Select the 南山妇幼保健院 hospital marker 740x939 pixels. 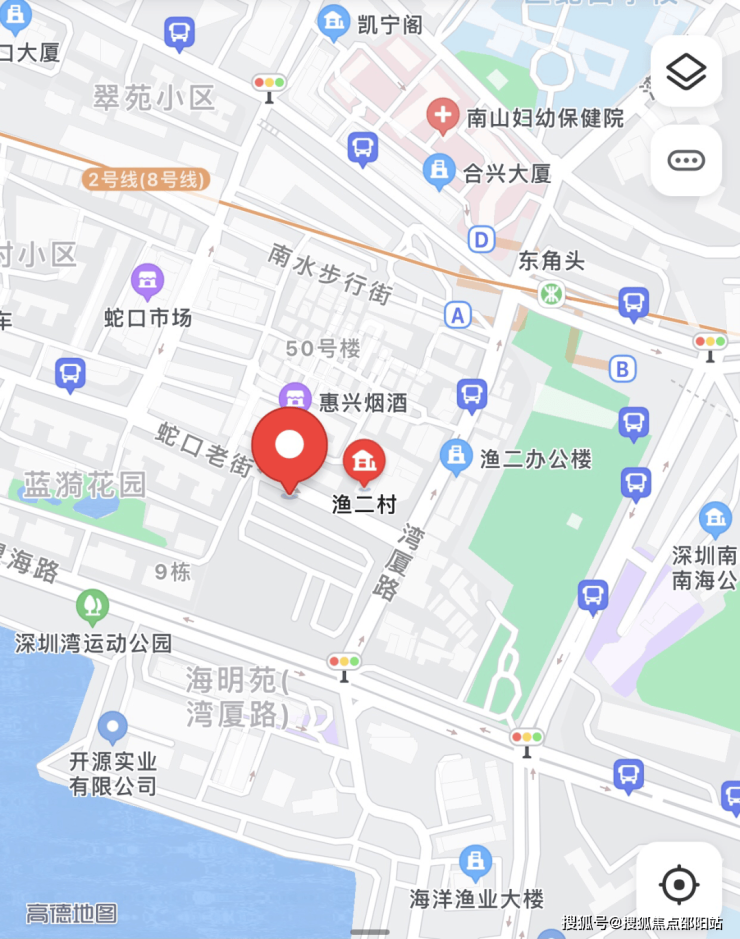[x=442, y=117]
